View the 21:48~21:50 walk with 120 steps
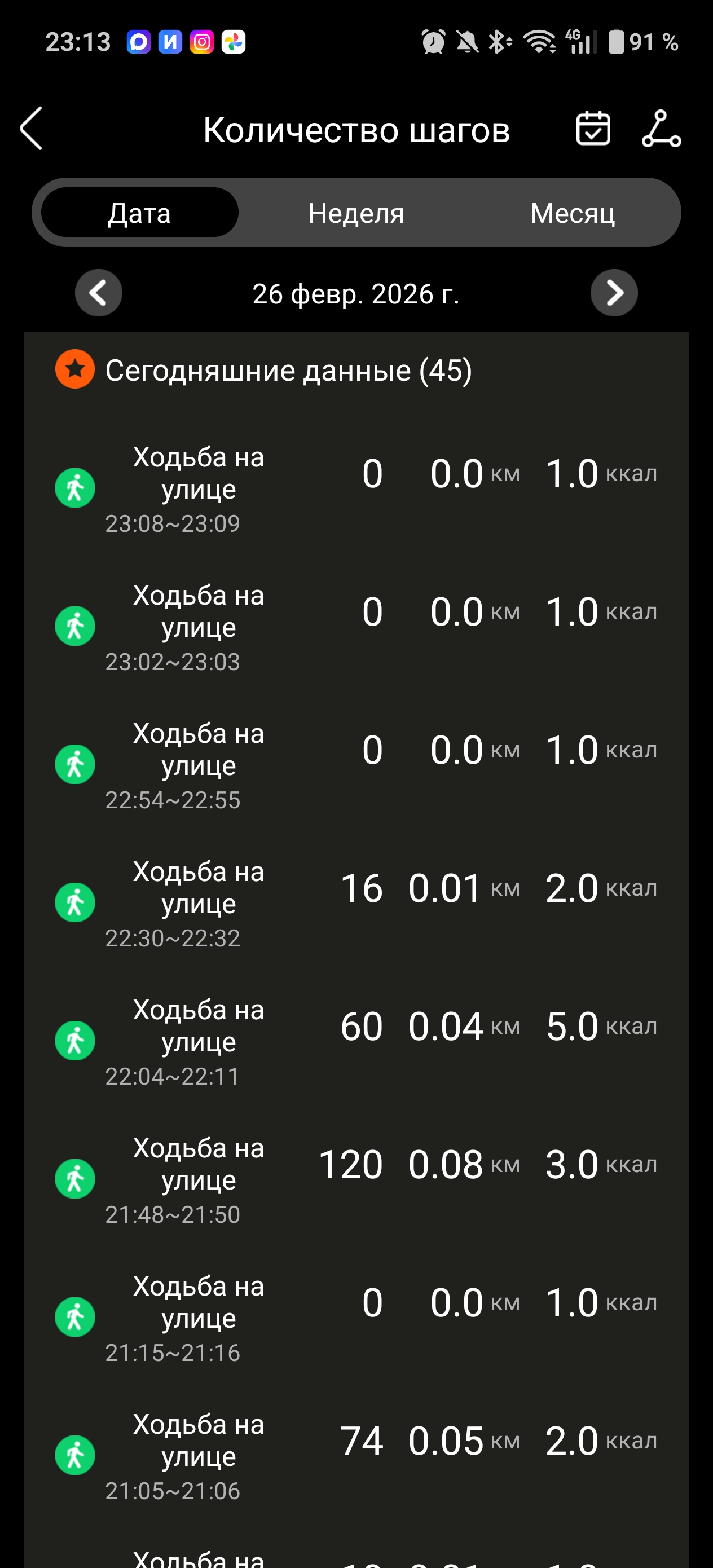 (356, 1179)
